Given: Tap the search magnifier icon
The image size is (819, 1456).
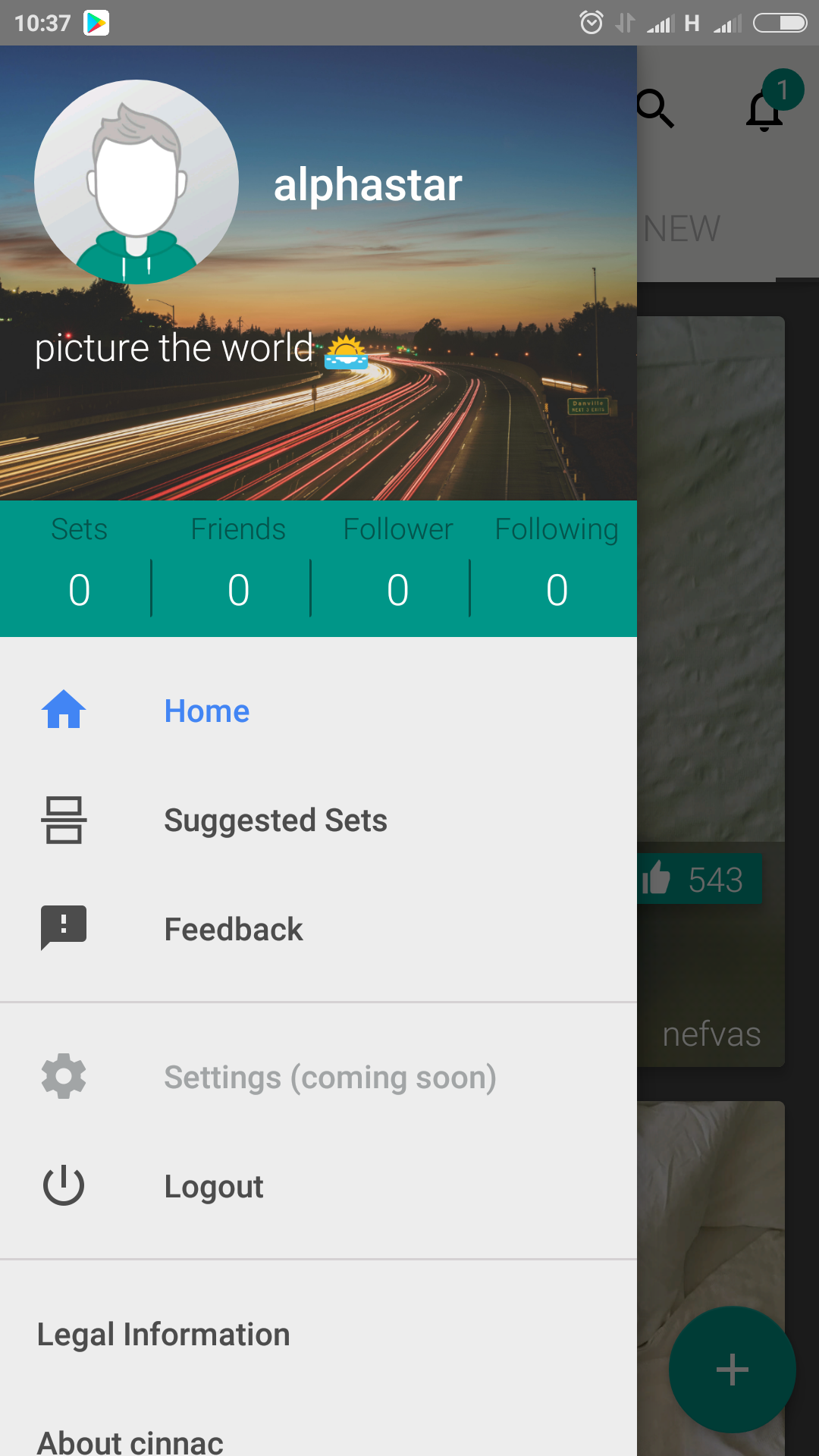Looking at the screenshot, I should point(655,109).
